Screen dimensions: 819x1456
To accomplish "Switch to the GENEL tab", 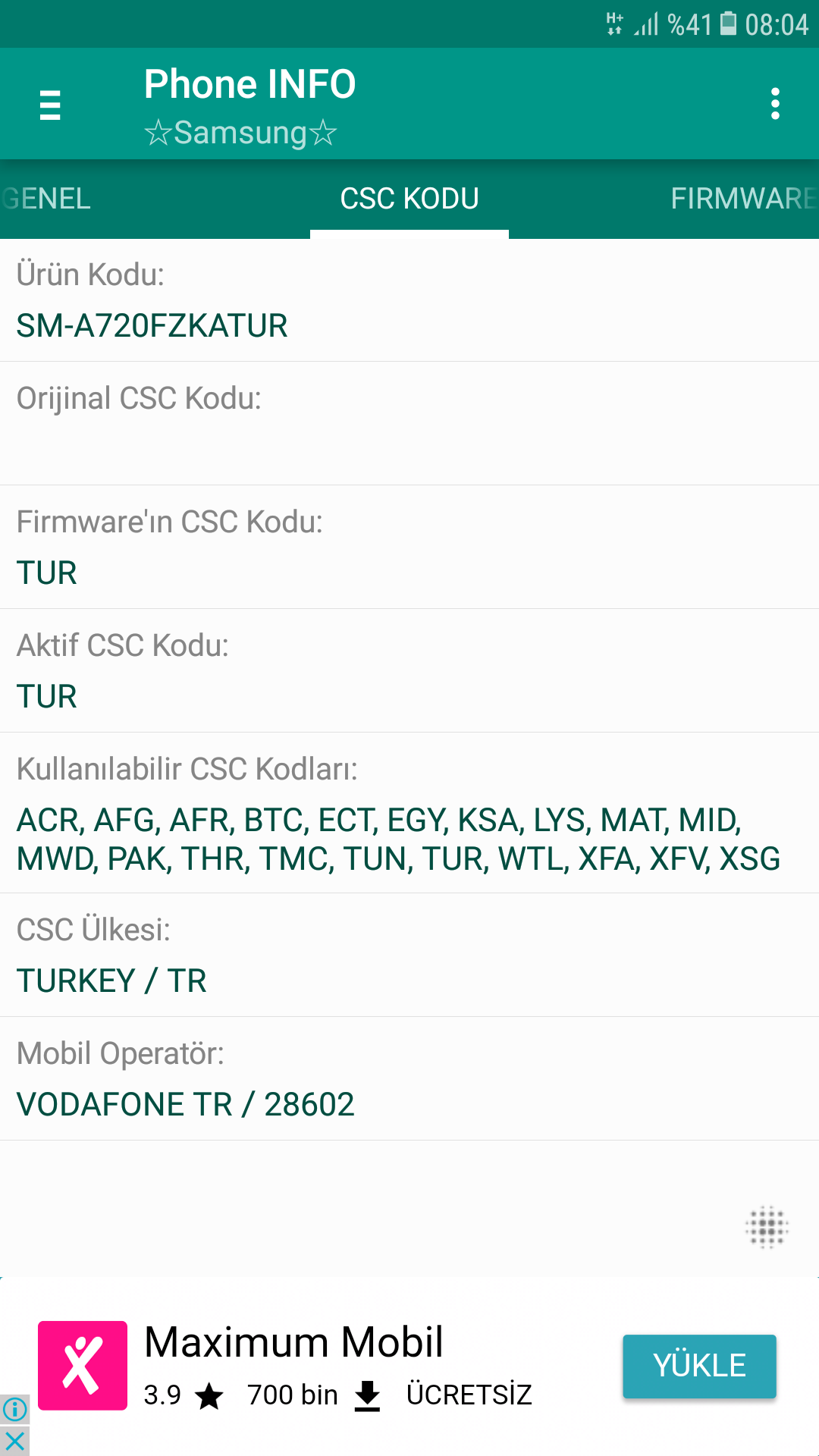I will click(x=45, y=199).
